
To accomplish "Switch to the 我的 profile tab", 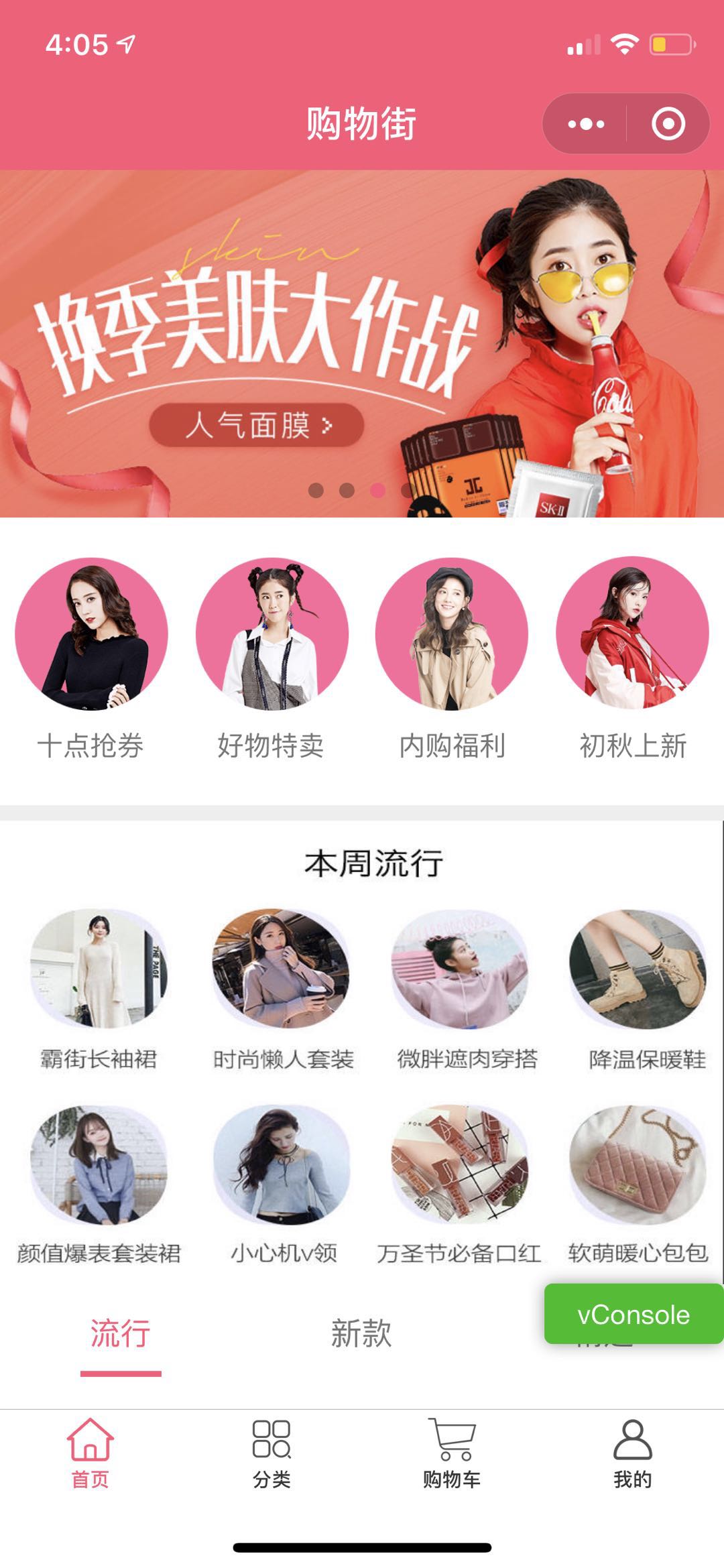I will [x=632, y=1451].
